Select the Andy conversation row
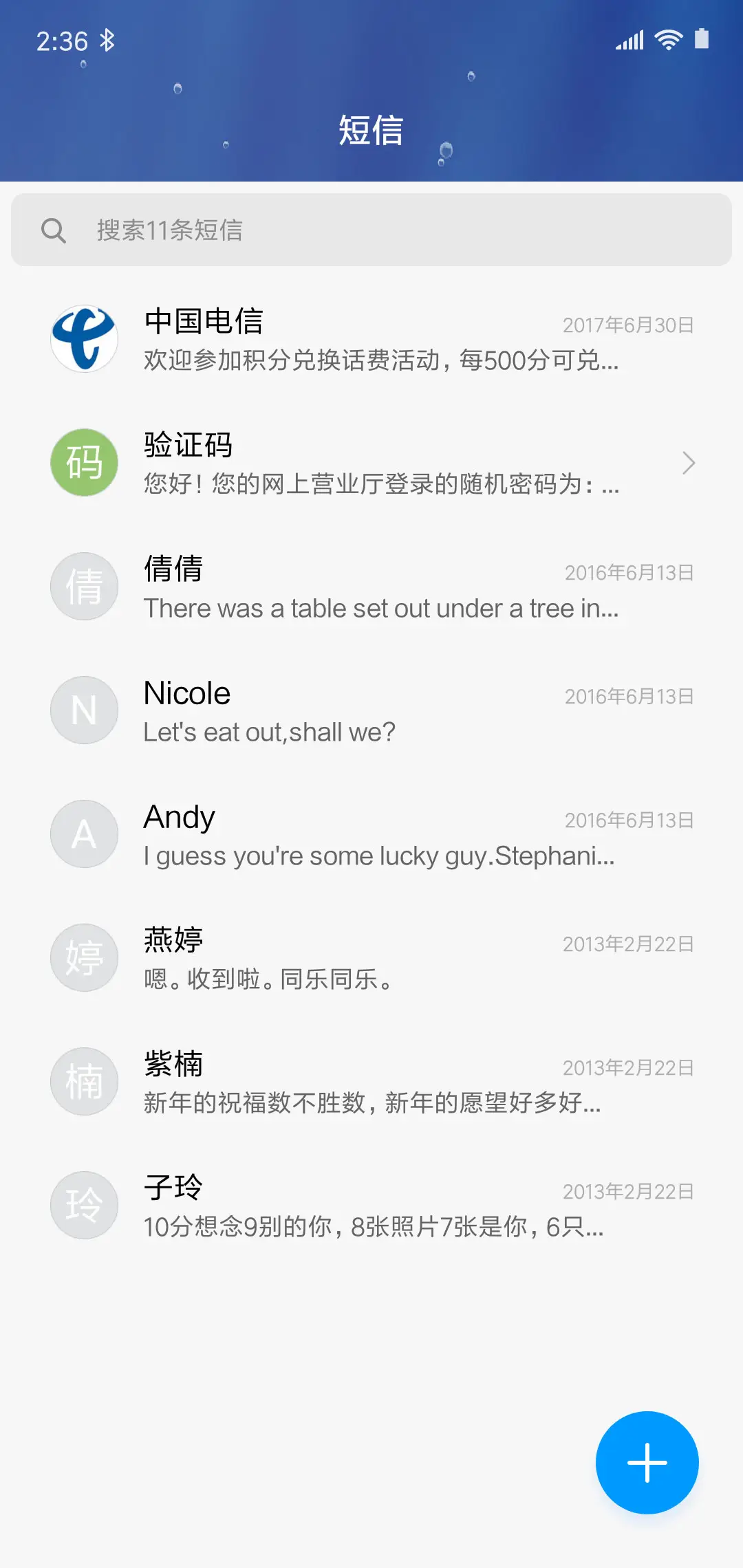This screenshot has height=1568, width=743. pyautogui.click(x=371, y=834)
